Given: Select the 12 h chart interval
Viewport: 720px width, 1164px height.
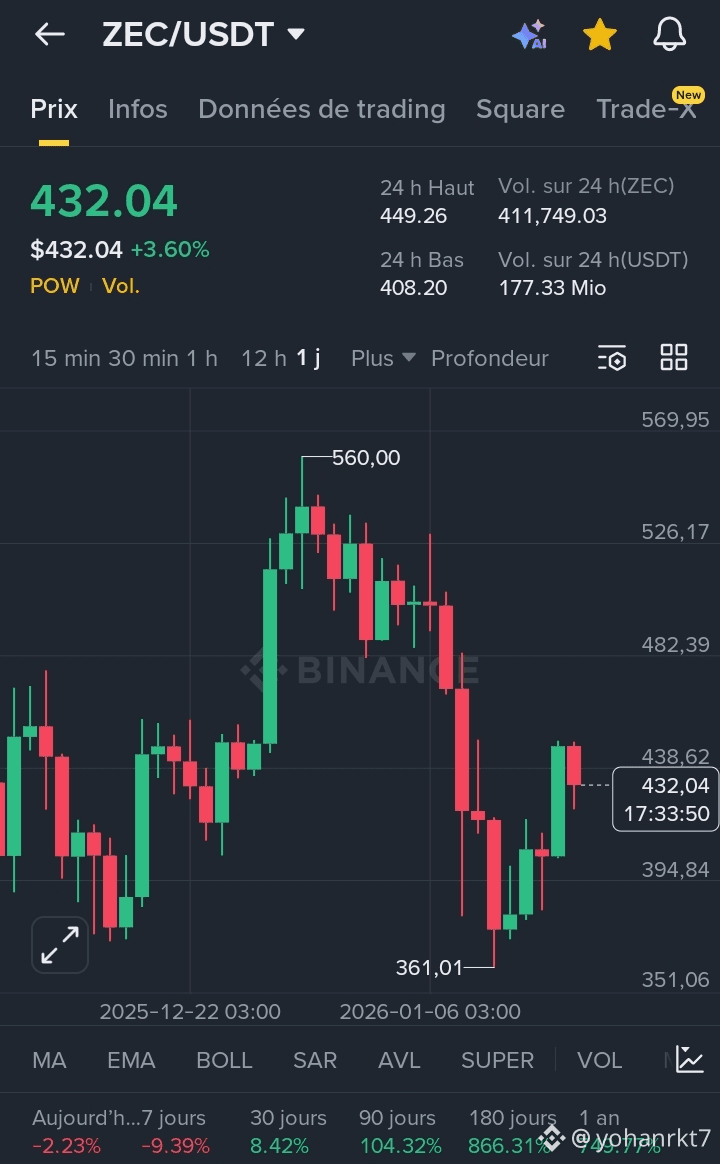Looking at the screenshot, I should point(264,358).
